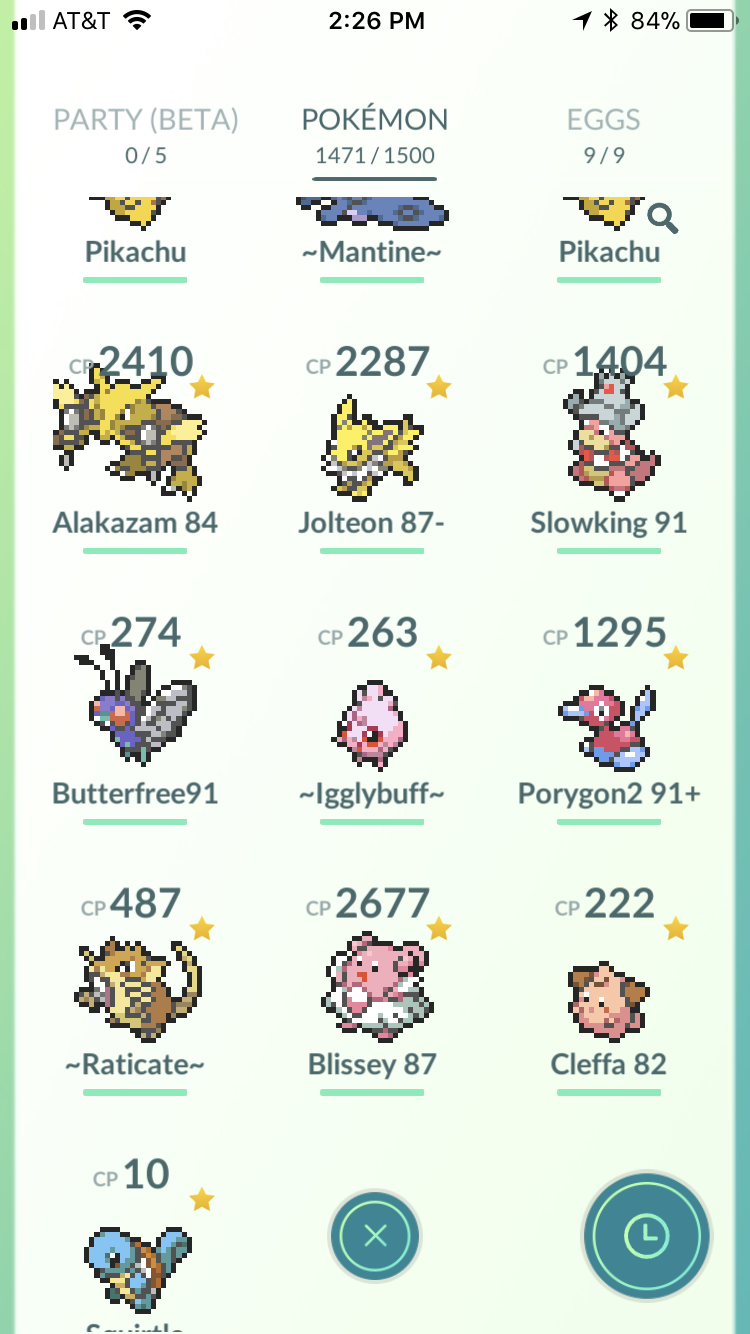Switch to the Party (Beta) tab
Screen dimensions: 750x1334
point(146,135)
